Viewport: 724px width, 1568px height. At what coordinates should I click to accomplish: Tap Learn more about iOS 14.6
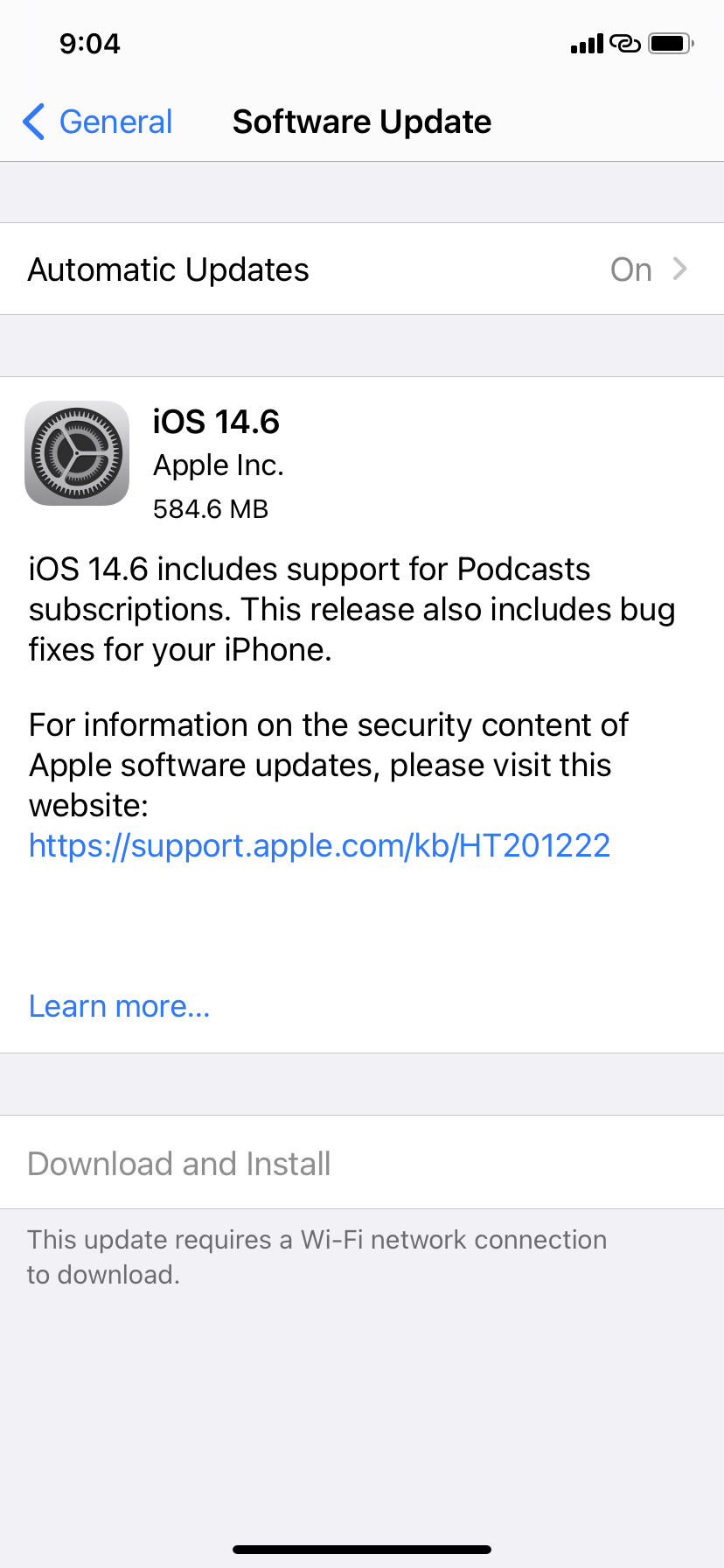[x=120, y=1006]
